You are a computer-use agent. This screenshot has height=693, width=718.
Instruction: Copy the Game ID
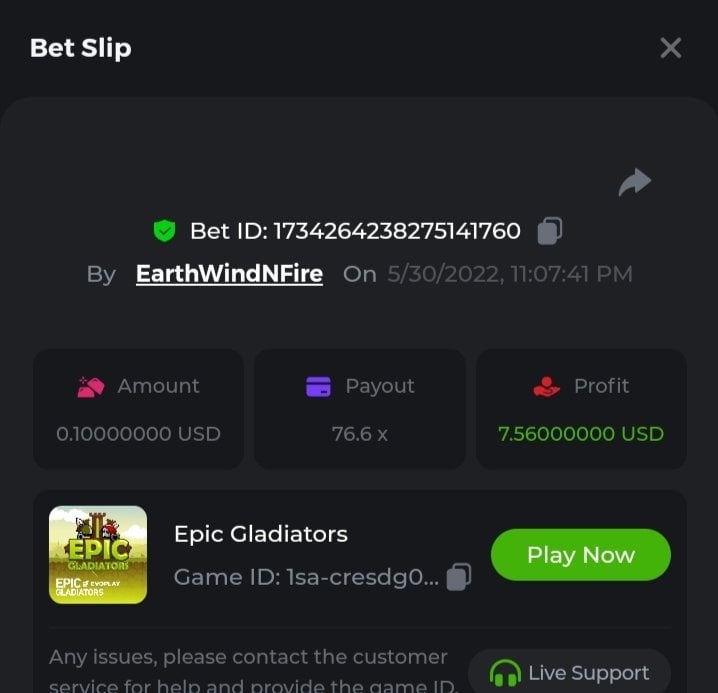458,577
